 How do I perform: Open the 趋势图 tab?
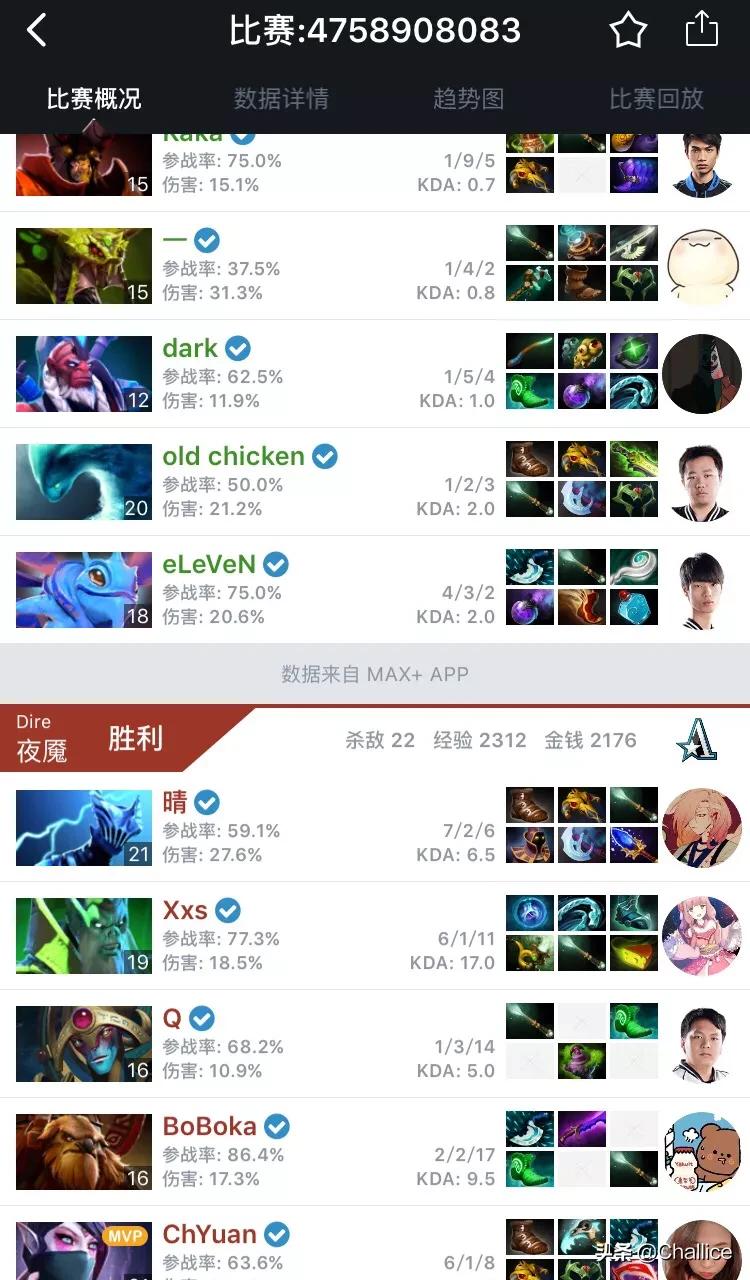click(x=469, y=99)
